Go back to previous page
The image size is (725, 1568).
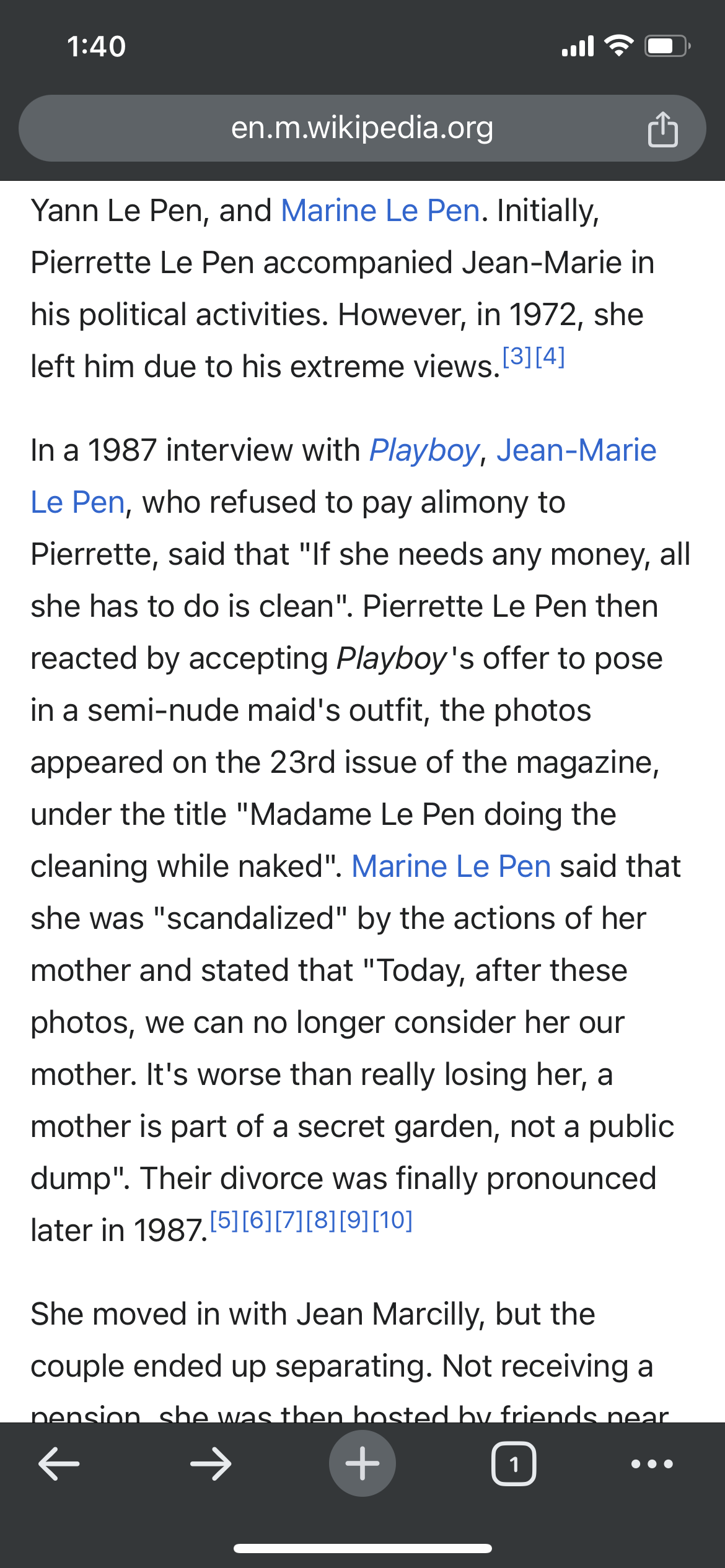(x=59, y=1464)
